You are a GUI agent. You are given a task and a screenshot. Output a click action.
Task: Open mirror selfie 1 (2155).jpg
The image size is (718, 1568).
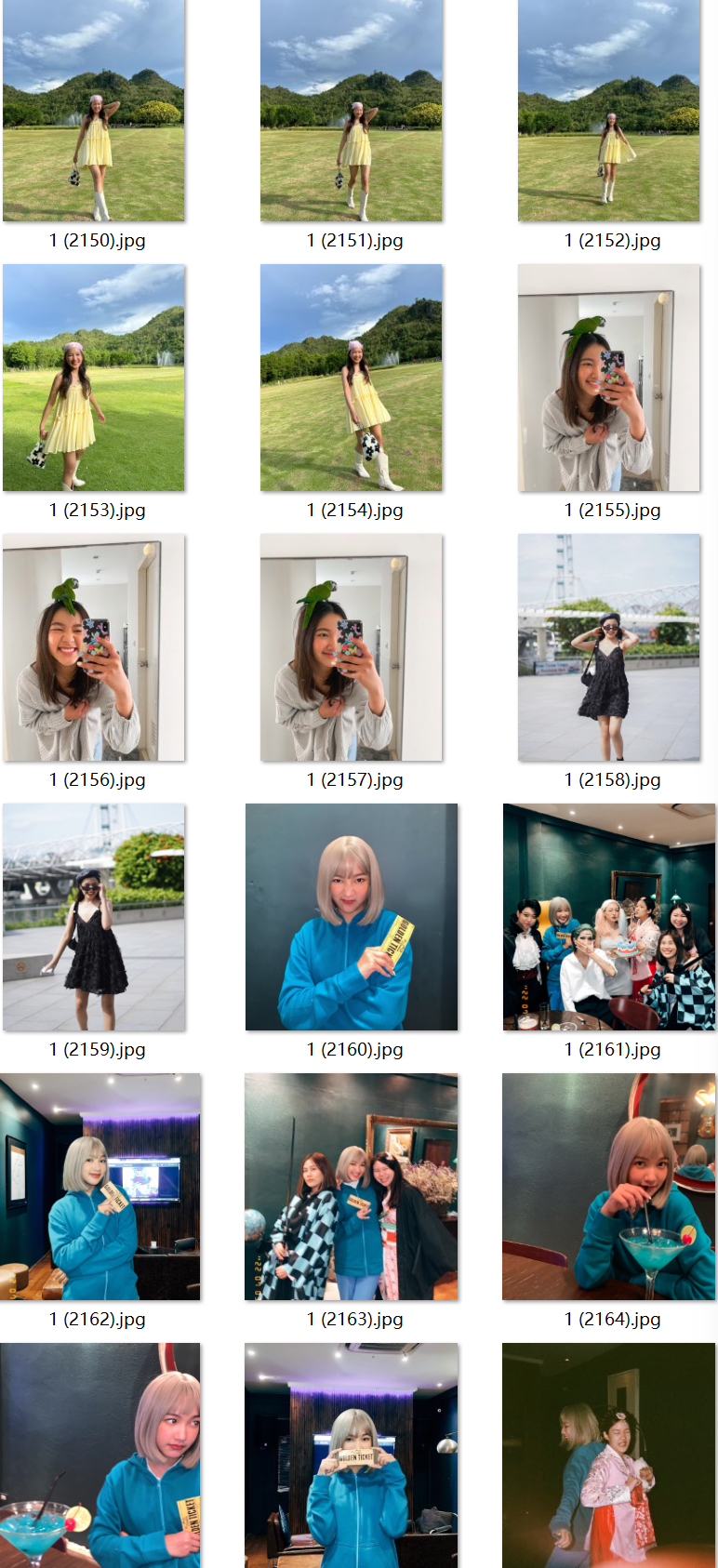click(608, 378)
